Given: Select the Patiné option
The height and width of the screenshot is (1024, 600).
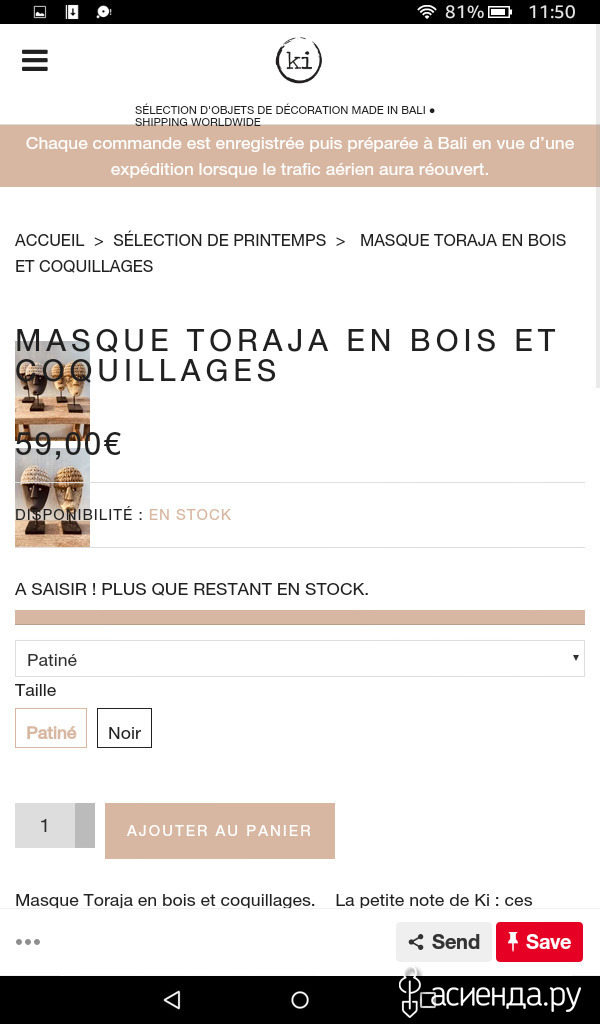Looking at the screenshot, I should point(51,728).
